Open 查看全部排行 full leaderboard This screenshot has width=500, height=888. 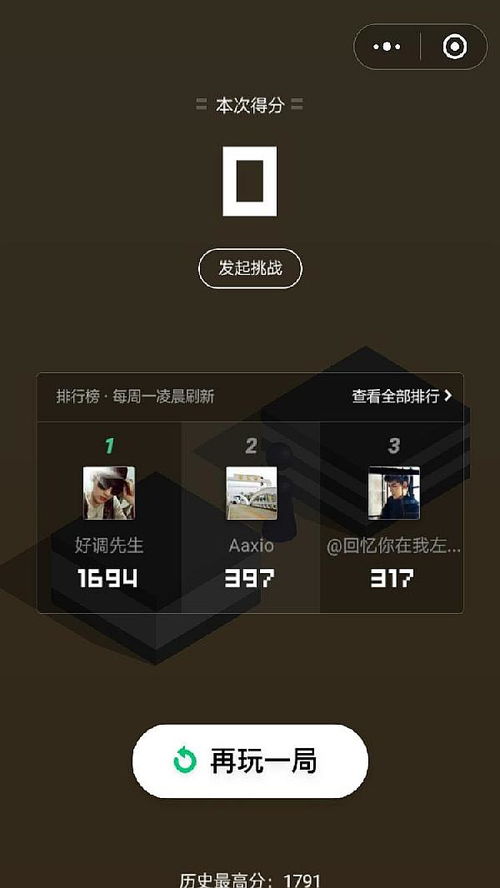(402, 396)
